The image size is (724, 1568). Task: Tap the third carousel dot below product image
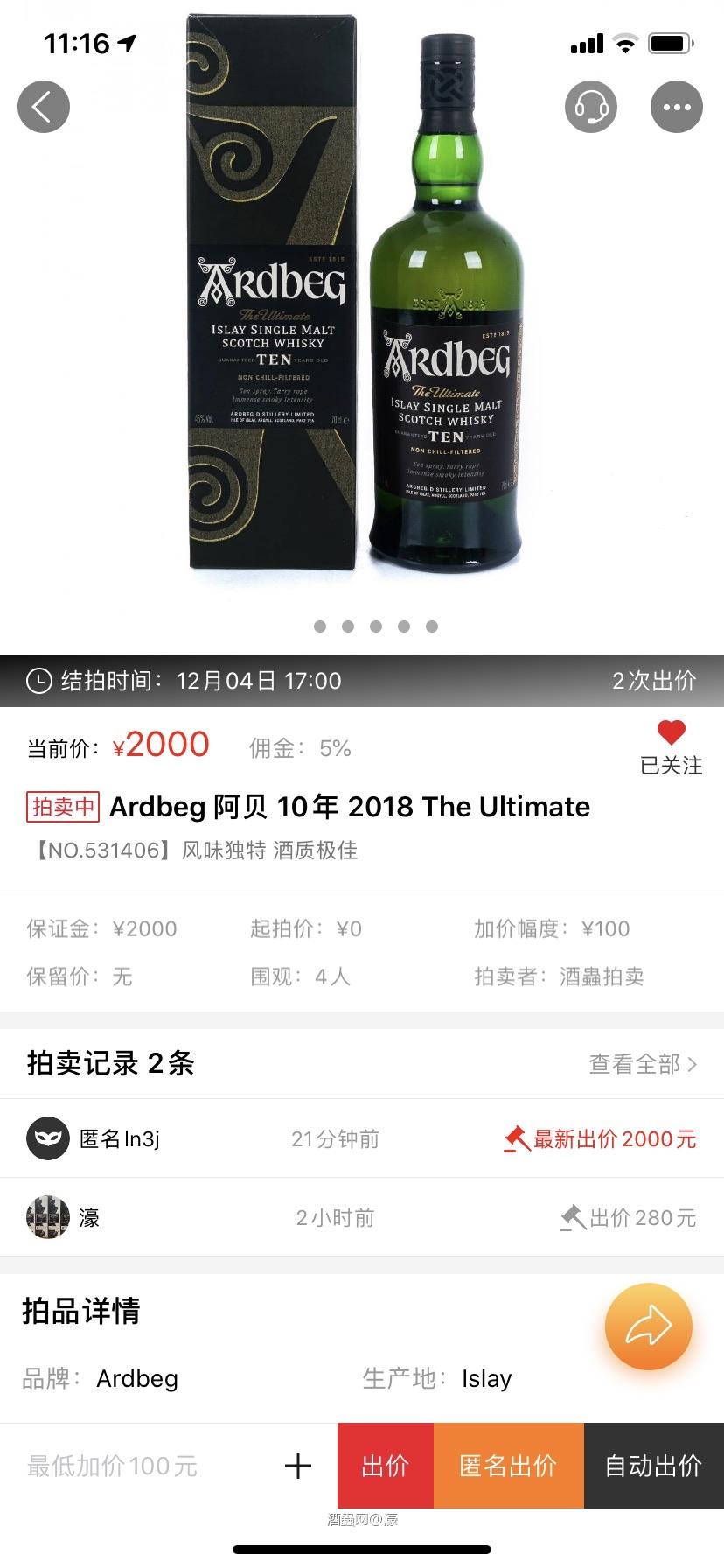[375, 626]
